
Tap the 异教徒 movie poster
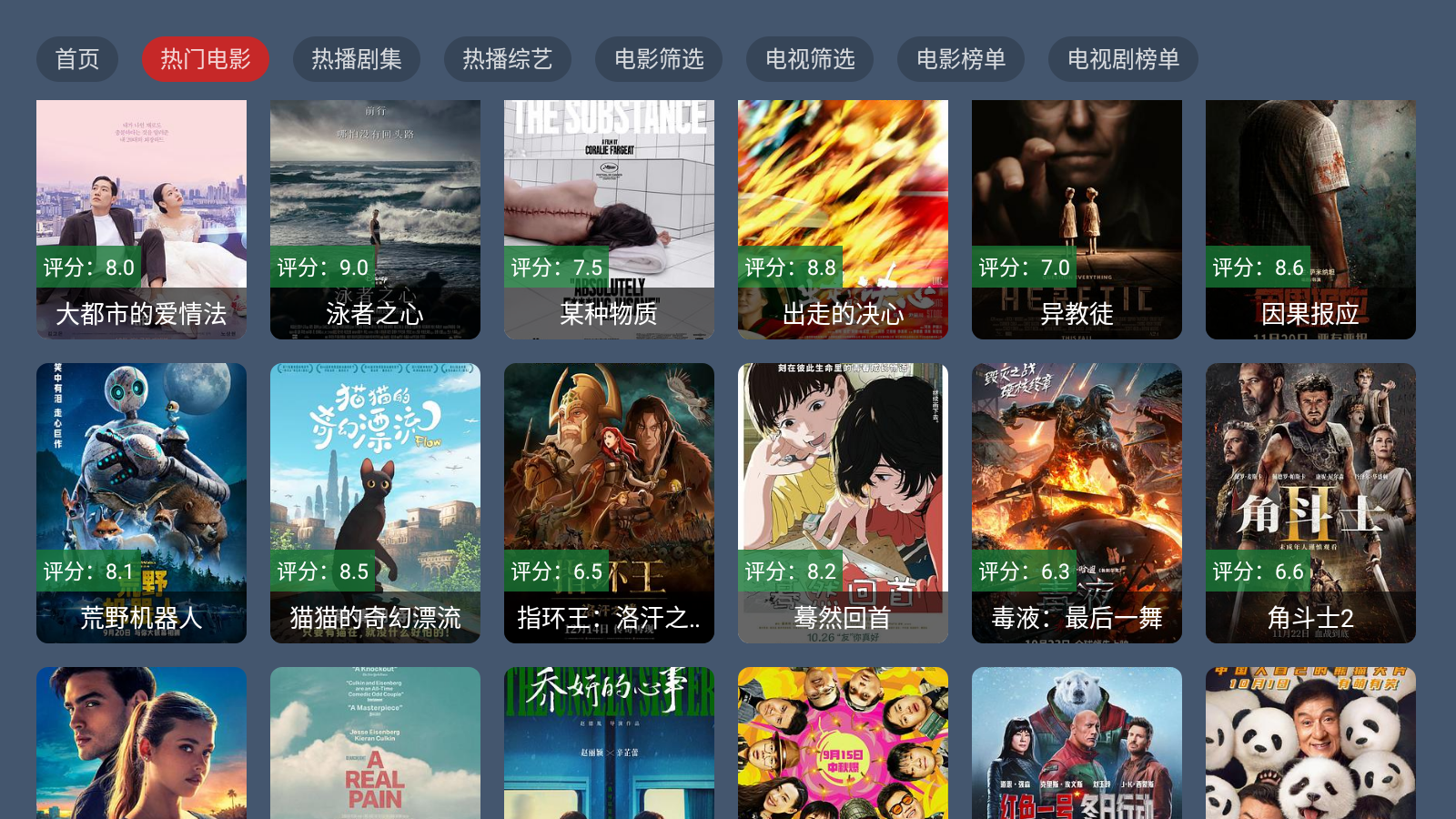(1077, 218)
